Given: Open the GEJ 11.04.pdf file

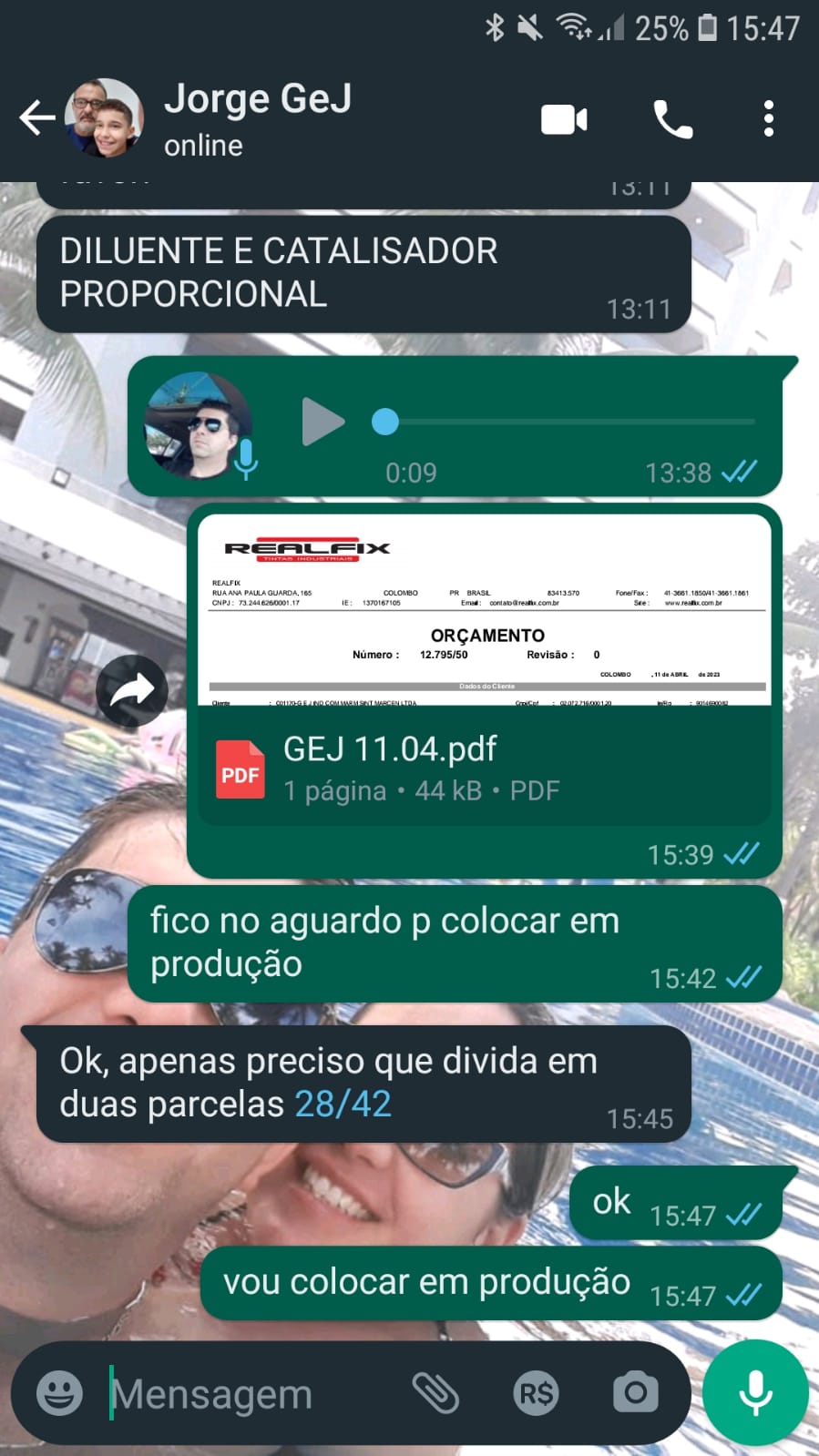Looking at the screenshot, I should click(x=483, y=767).
